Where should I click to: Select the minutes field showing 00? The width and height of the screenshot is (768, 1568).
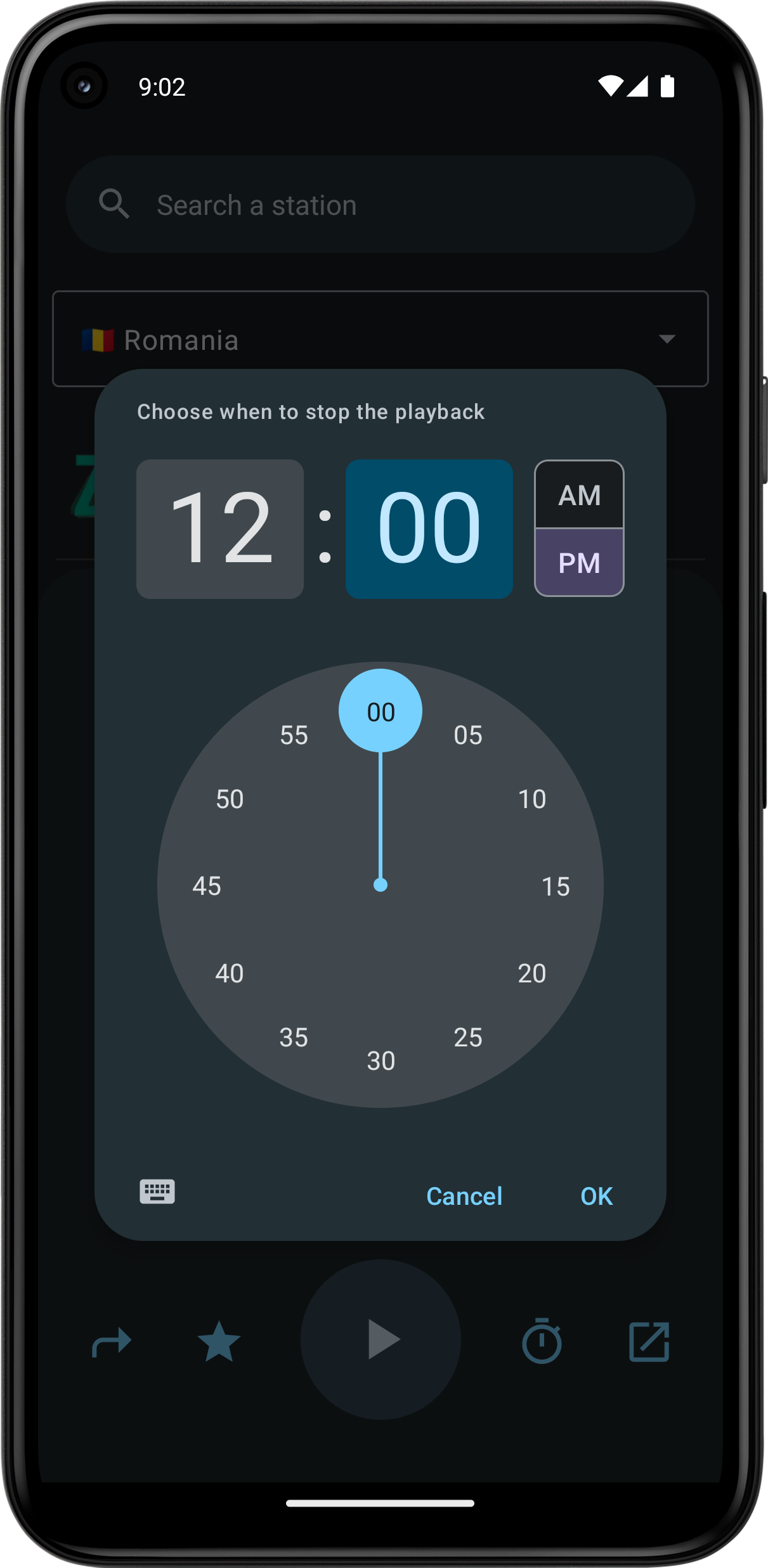pos(429,529)
